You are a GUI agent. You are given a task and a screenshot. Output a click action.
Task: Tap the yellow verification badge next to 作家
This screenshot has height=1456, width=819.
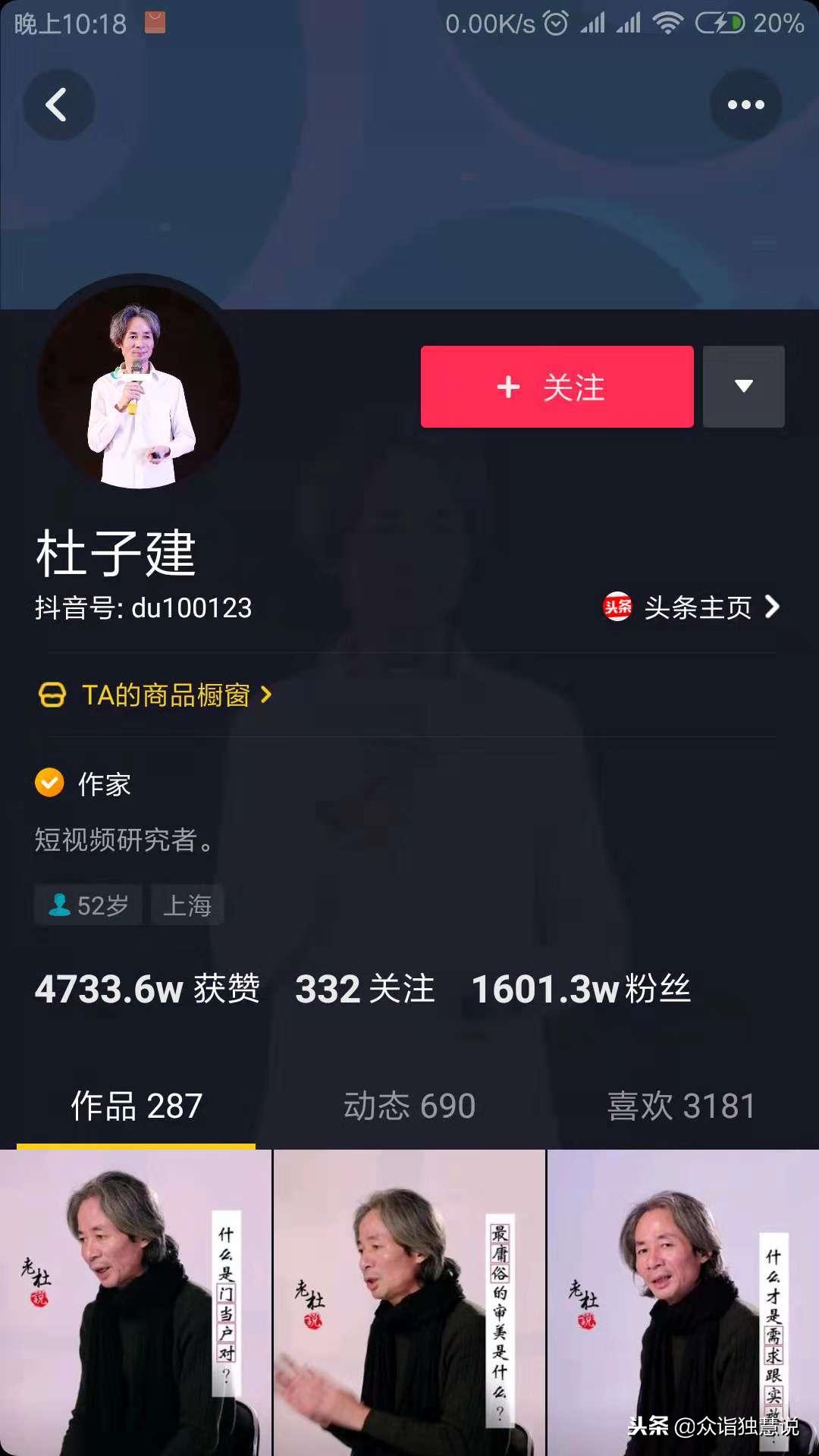(49, 785)
